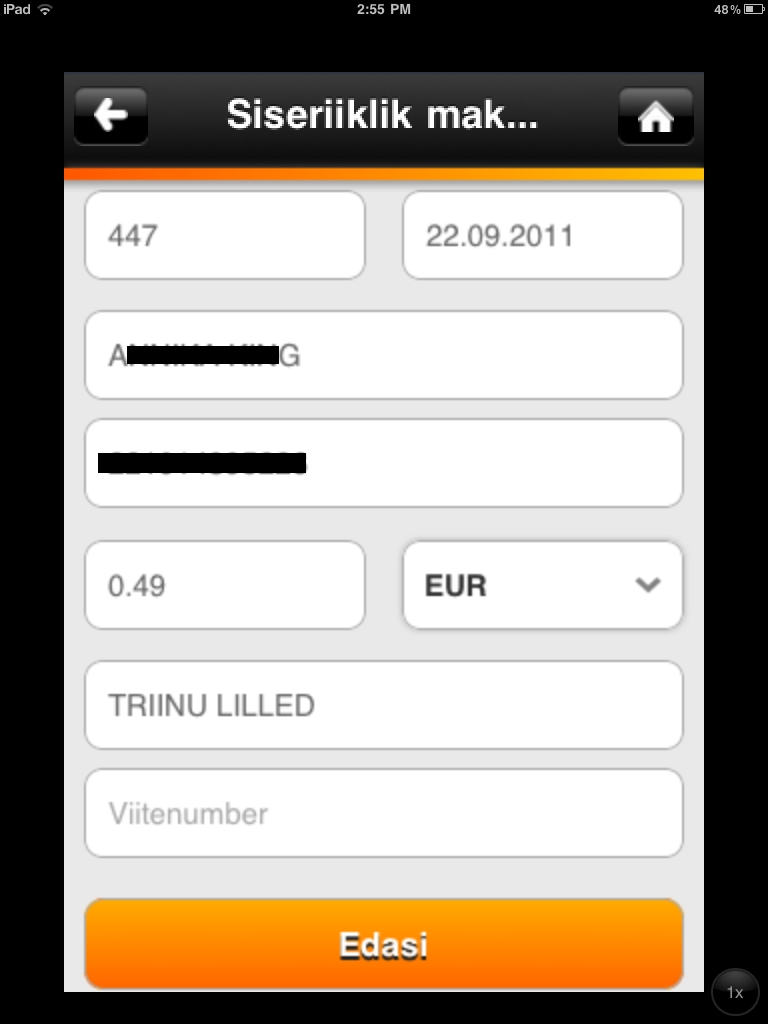768x1024 pixels.
Task: Select the amount field showing 0.49
Action: [x=224, y=585]
